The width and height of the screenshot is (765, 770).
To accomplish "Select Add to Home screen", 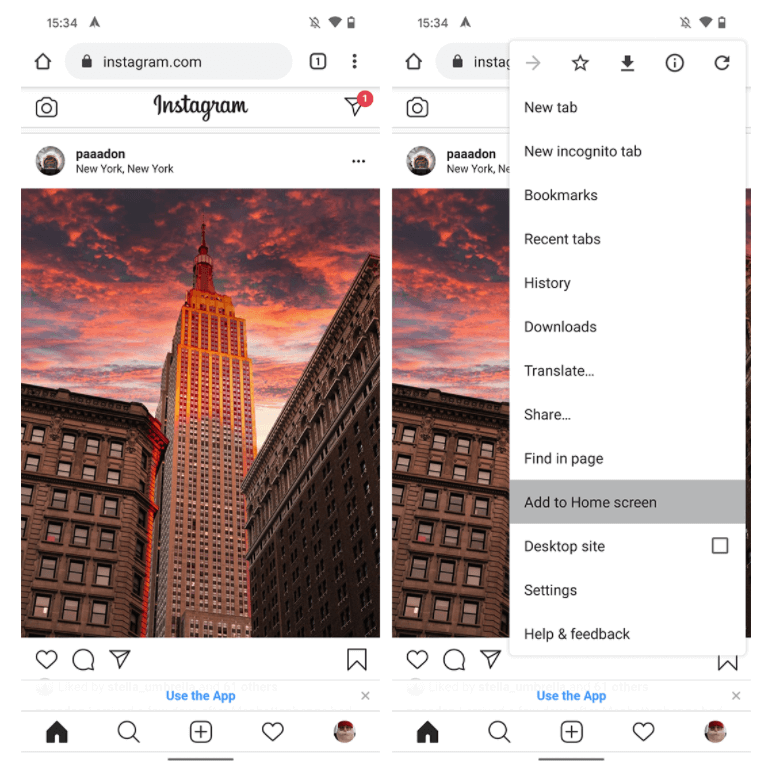I will pyautogui.click(x=590, y=502).
